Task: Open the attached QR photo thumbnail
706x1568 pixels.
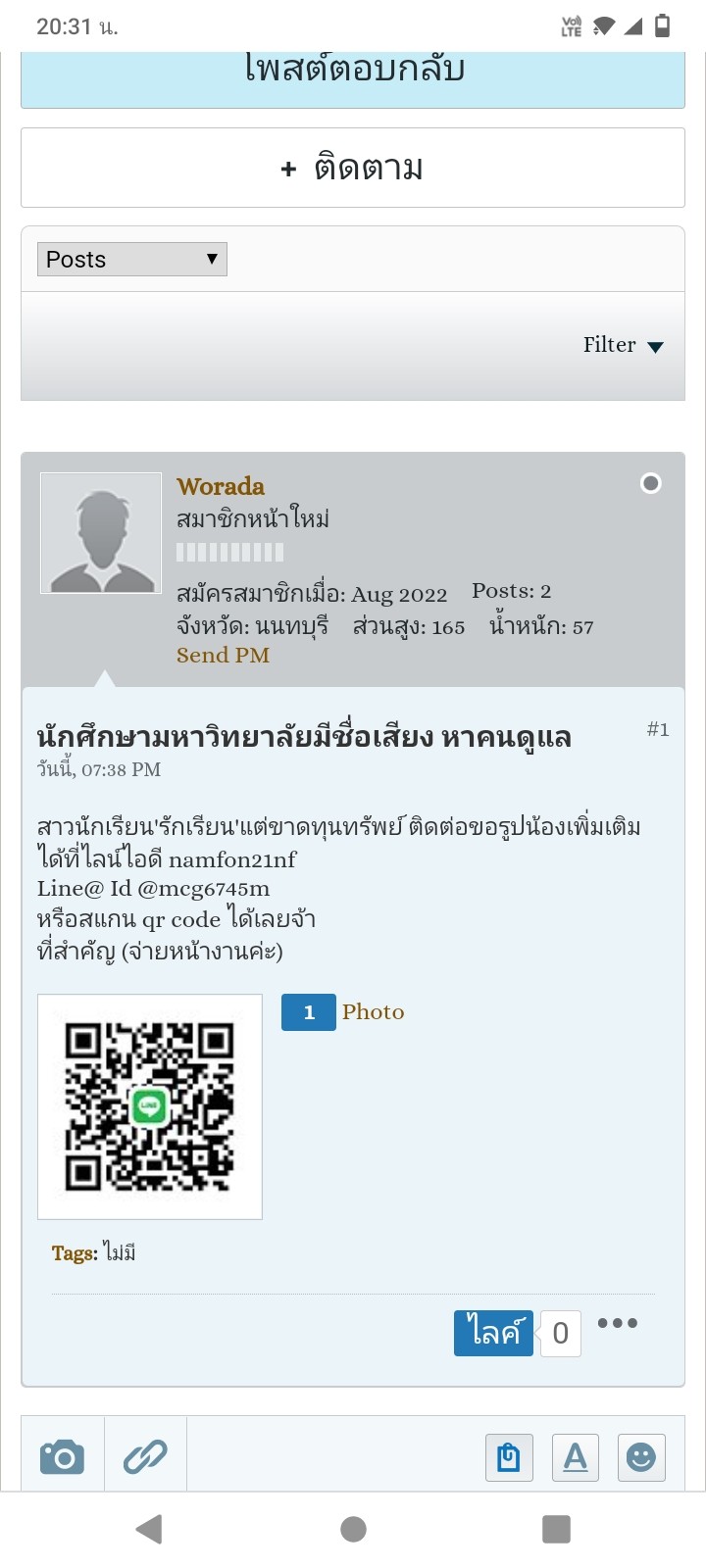Action: click(150, 1106)
